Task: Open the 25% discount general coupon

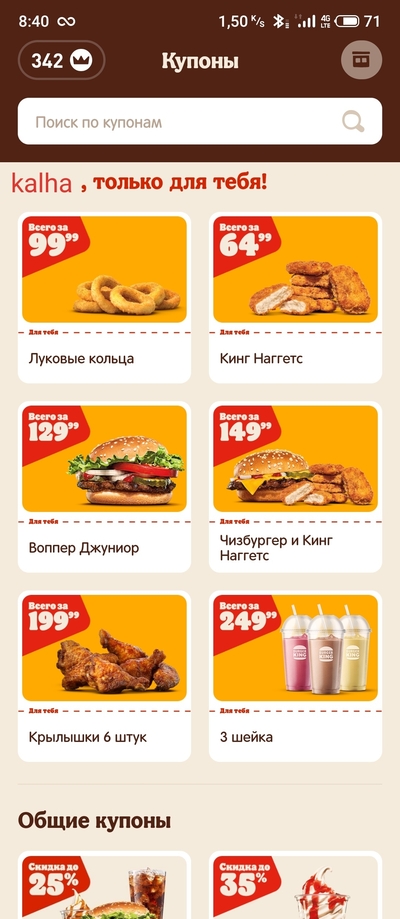Action: click(104, 885)
